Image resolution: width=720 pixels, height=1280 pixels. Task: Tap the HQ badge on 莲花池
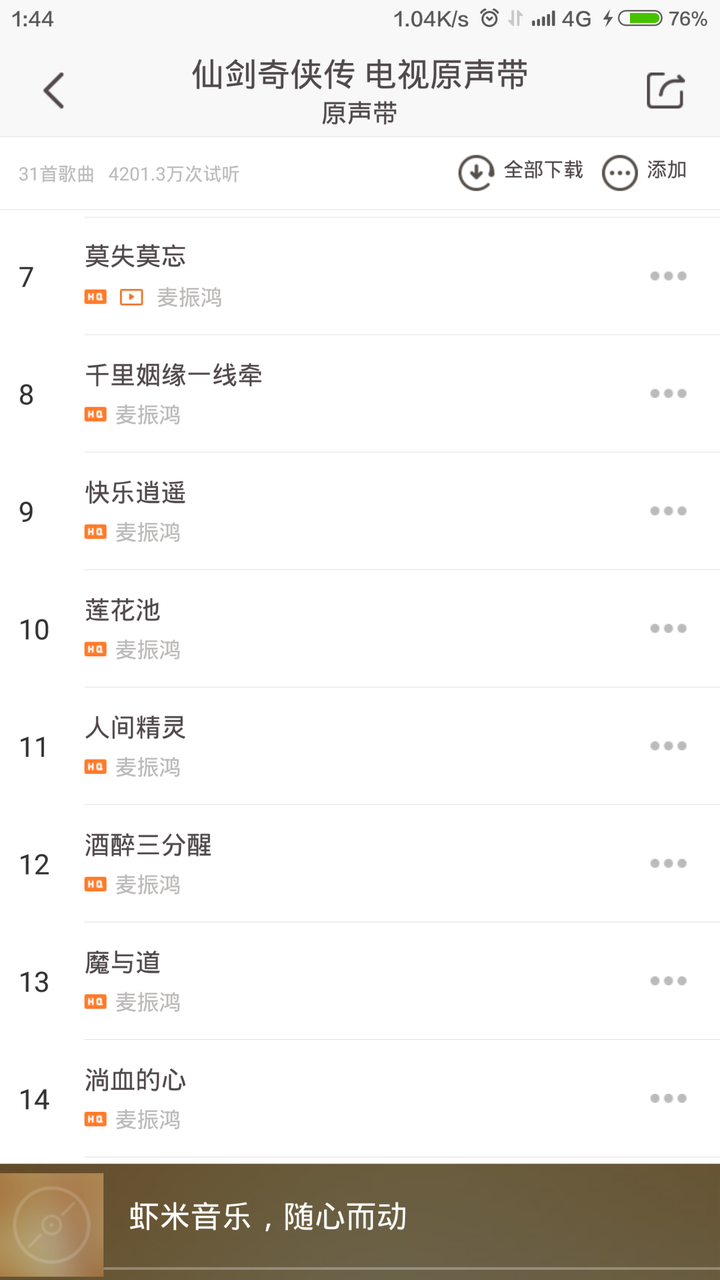click(94, 650)
